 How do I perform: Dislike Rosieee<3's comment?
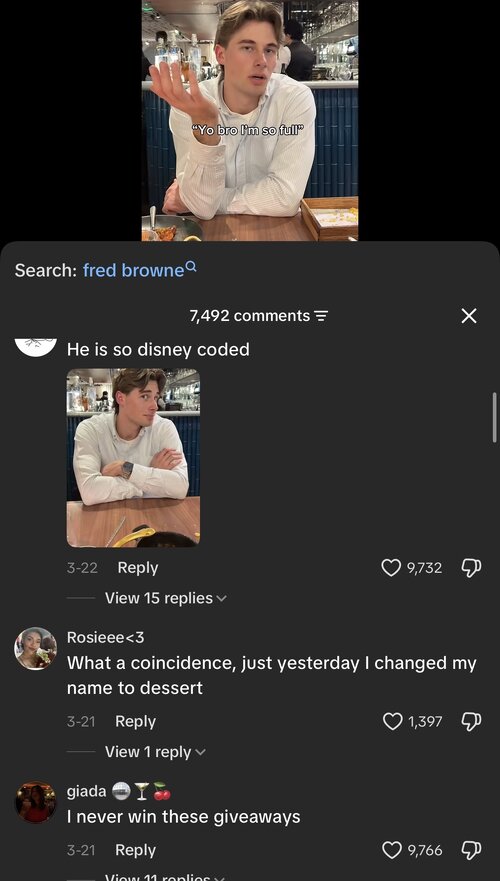(471, 721)
